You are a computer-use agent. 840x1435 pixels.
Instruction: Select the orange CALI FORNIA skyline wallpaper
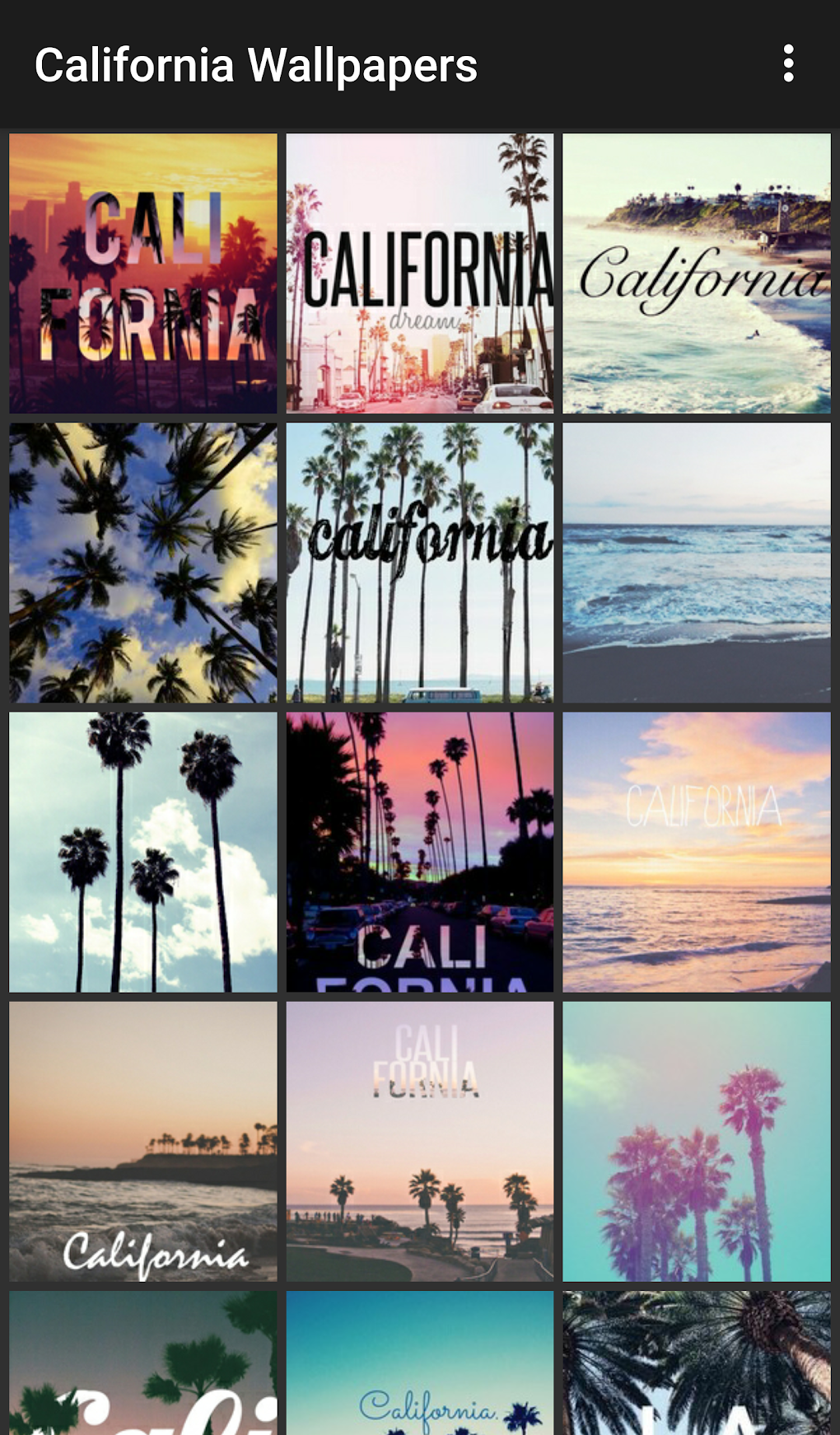pos(142,273)
